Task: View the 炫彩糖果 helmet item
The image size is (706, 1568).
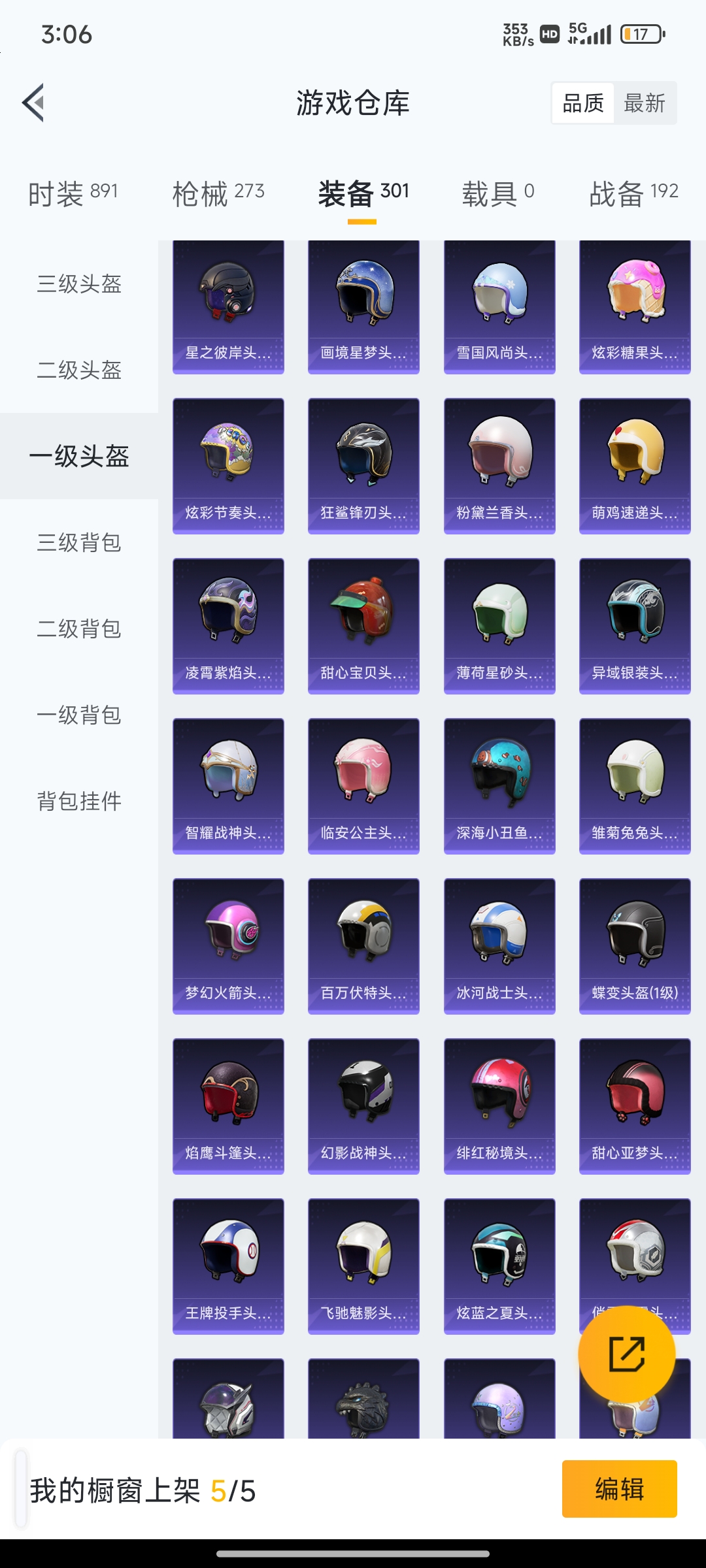Action: click(x=635, y=307)
